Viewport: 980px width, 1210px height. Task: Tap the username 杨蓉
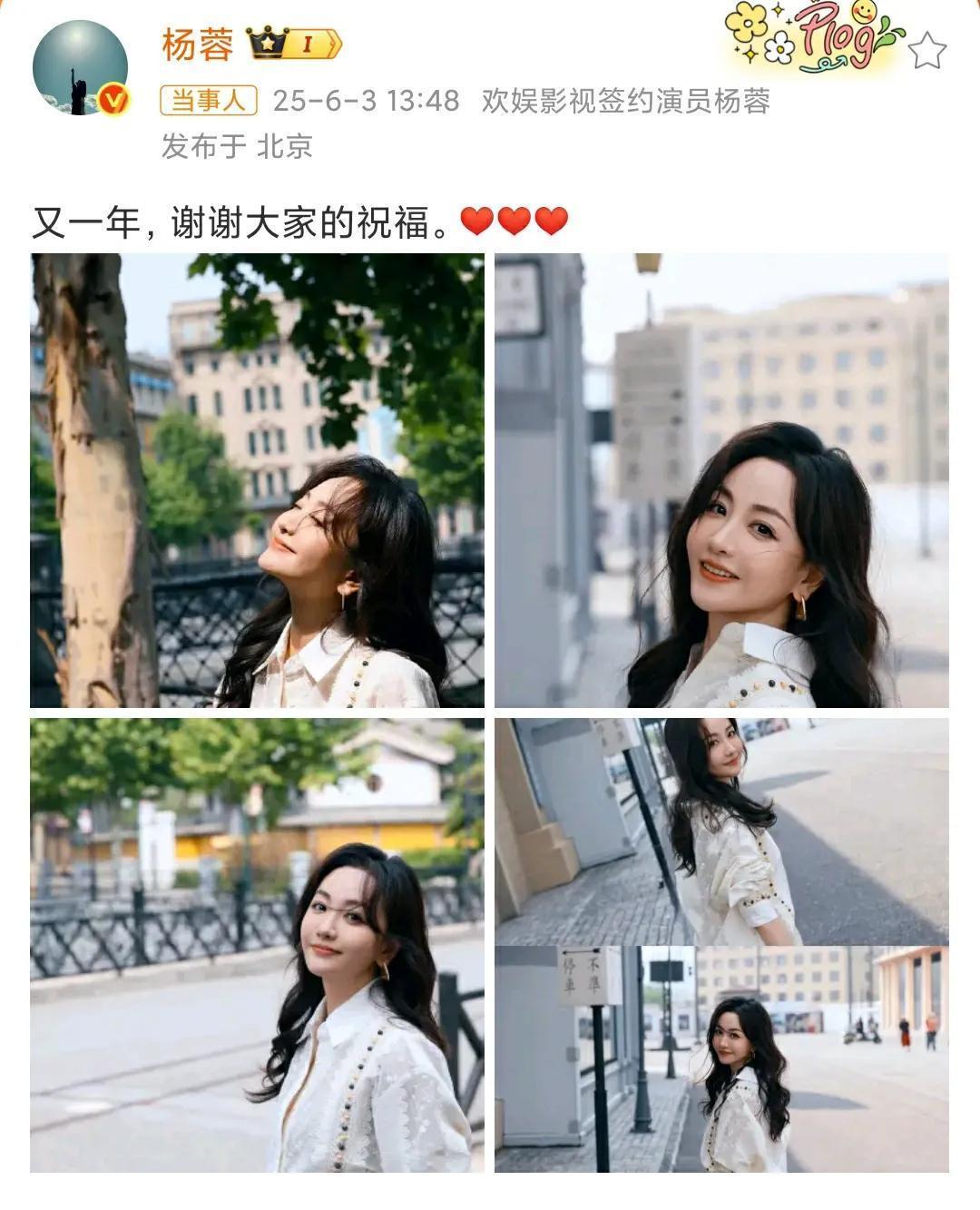pyautogui.click(x=197, y=44)
